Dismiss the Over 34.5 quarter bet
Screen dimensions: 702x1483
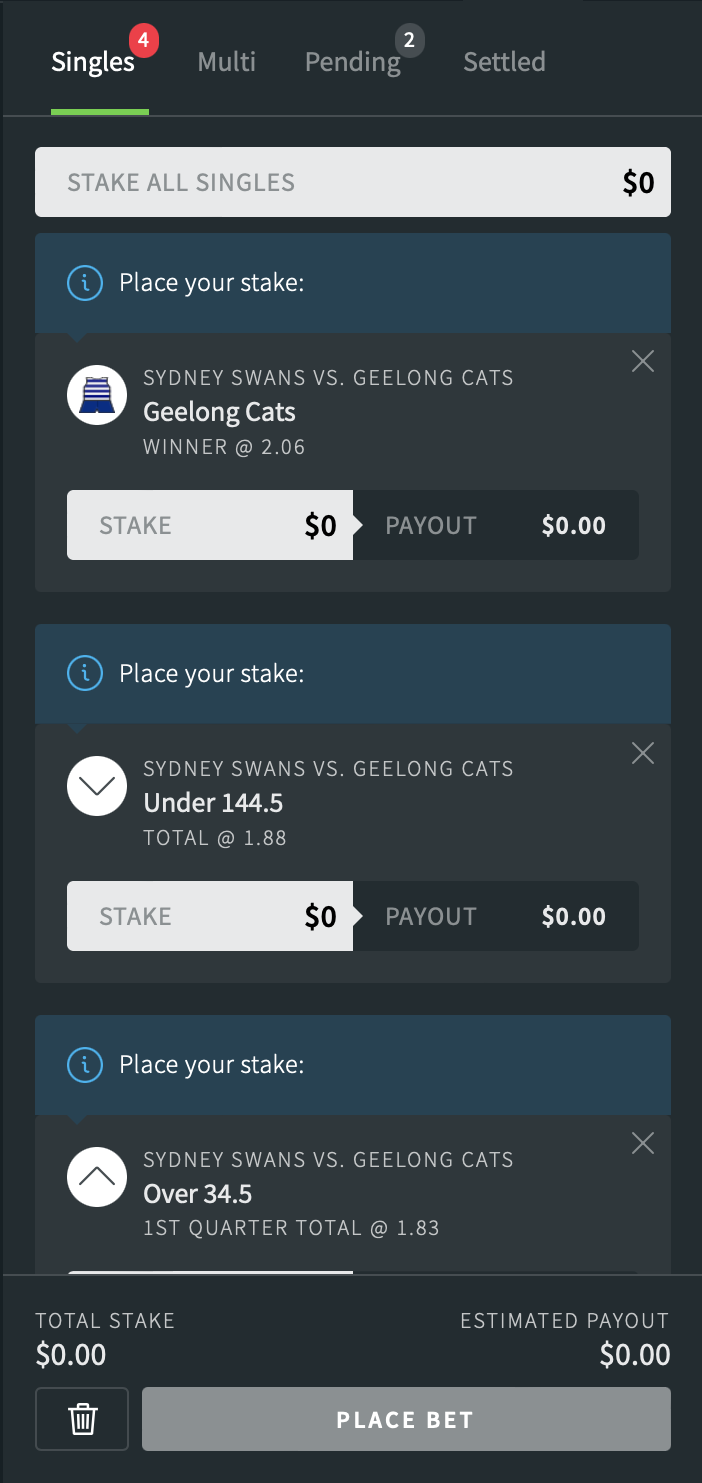tap(643, 1144)
